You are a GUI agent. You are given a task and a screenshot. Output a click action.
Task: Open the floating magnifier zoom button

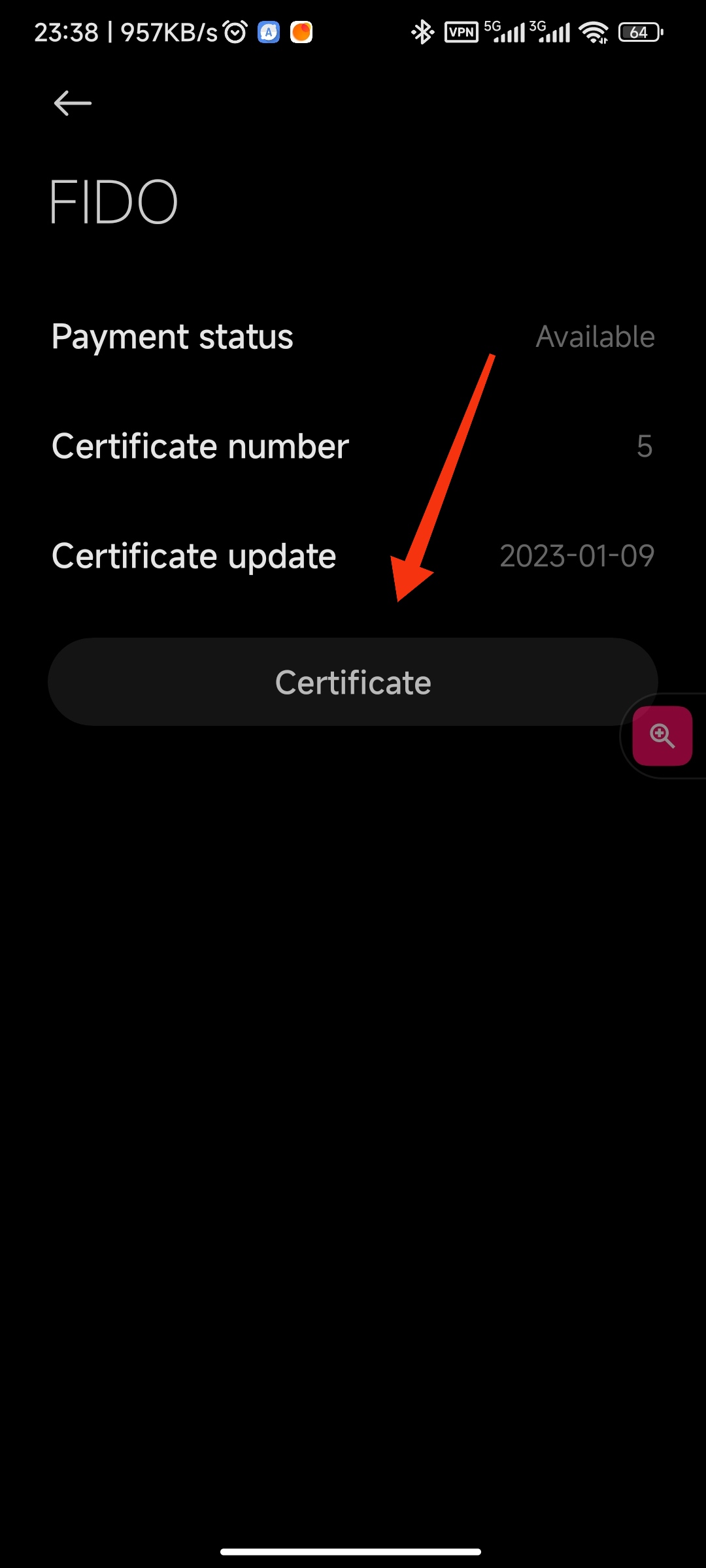pyautogui.click(x=662, y=736)
